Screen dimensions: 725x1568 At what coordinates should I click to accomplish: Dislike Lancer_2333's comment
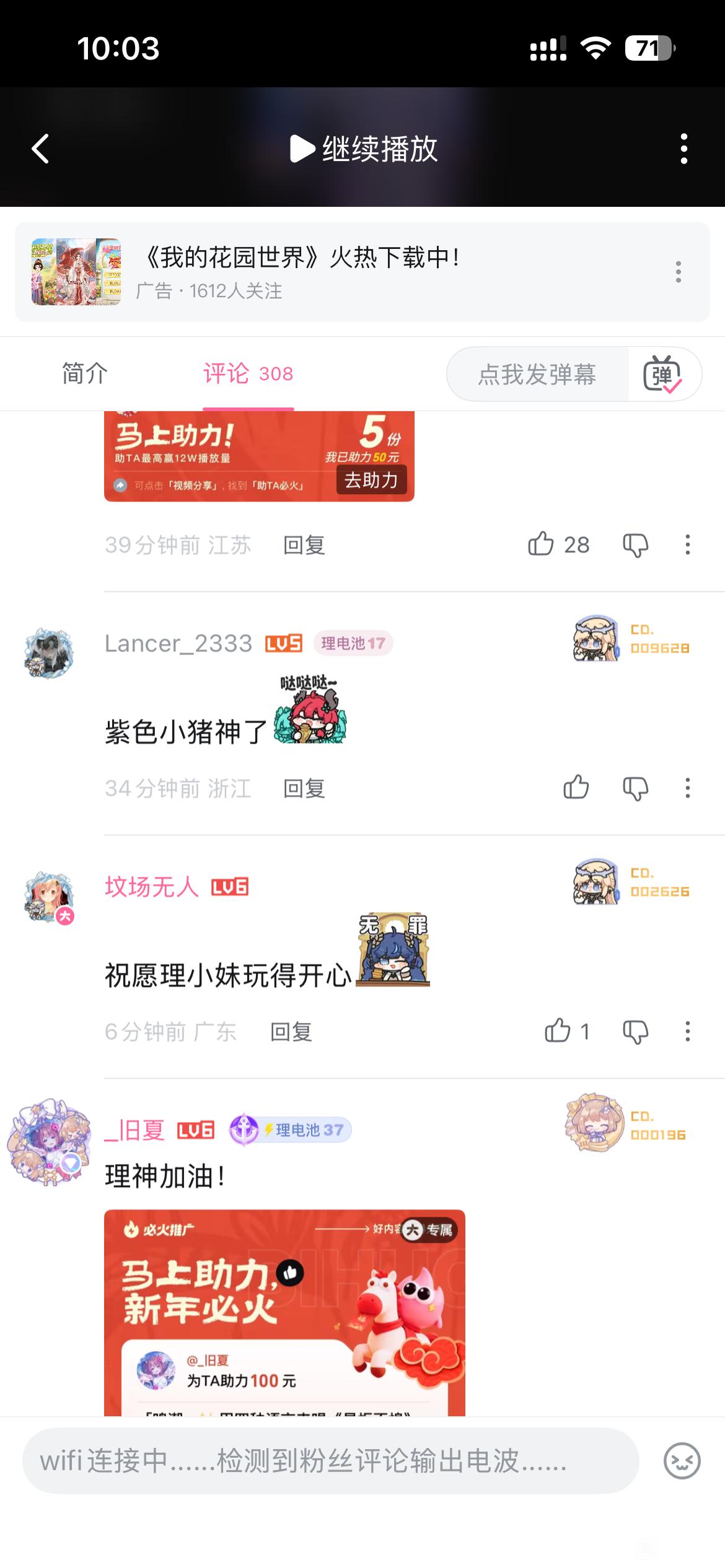[635, 788]
